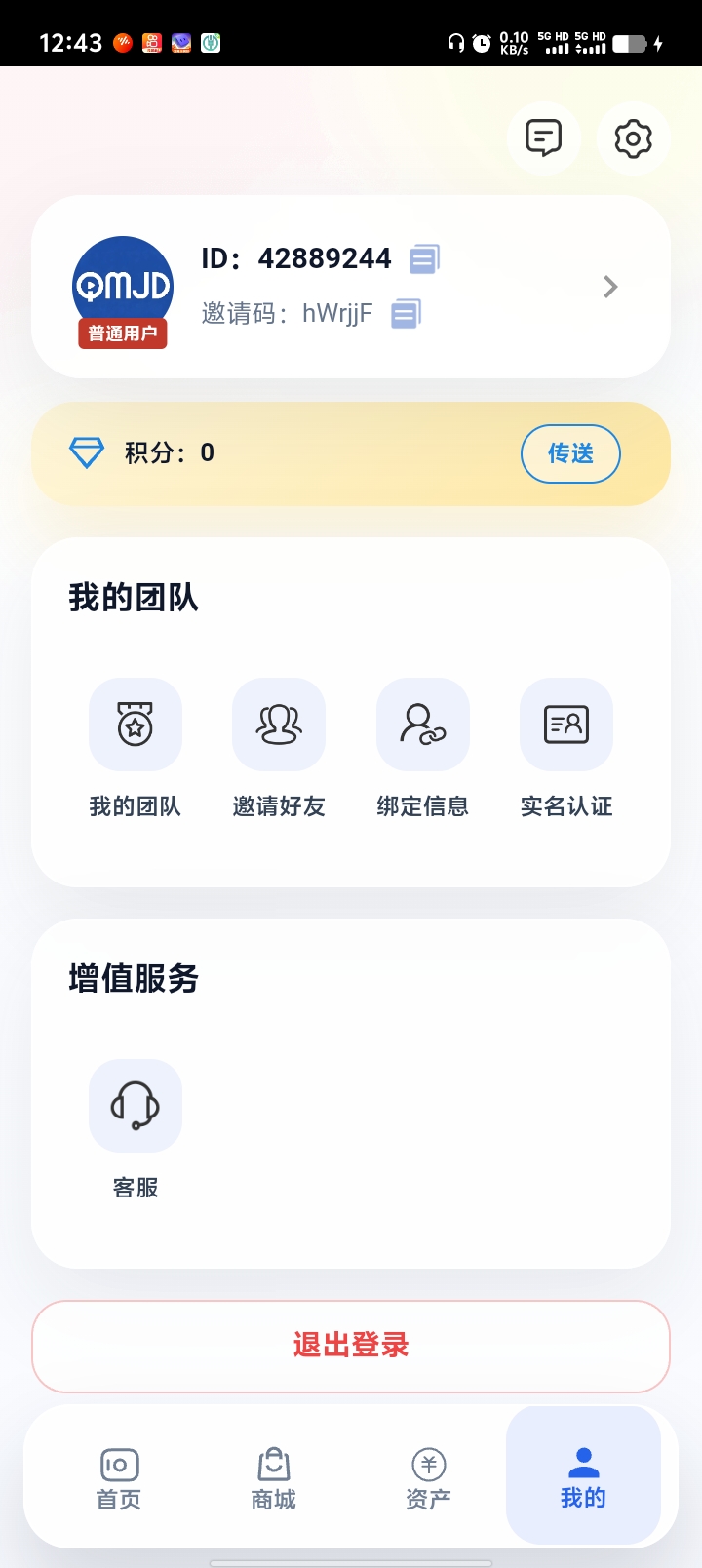The height and width of the screenshot is (1568, 702).
Task: Open the settings gear icon
Action: point(633,138)
